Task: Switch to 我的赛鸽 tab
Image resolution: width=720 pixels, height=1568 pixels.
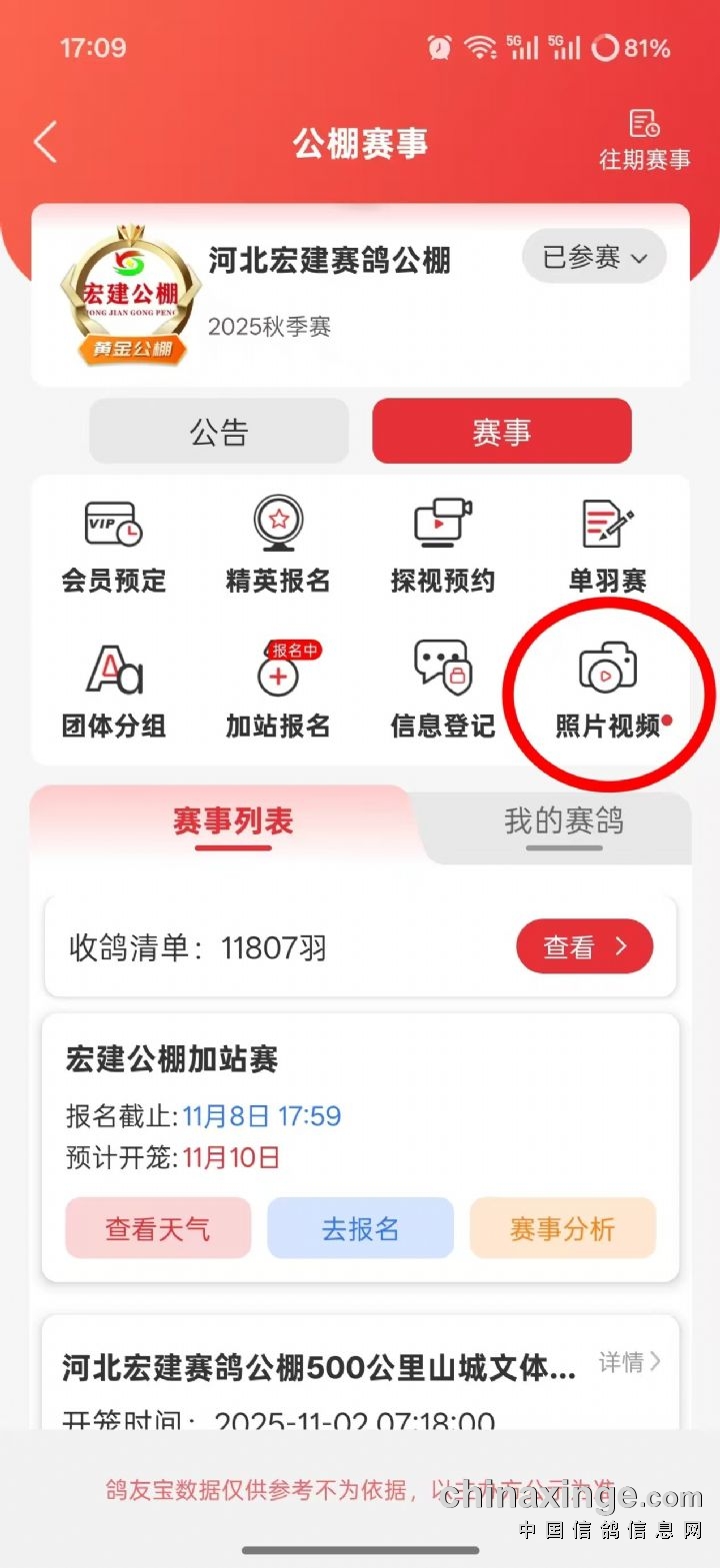Action: [563, 821]
